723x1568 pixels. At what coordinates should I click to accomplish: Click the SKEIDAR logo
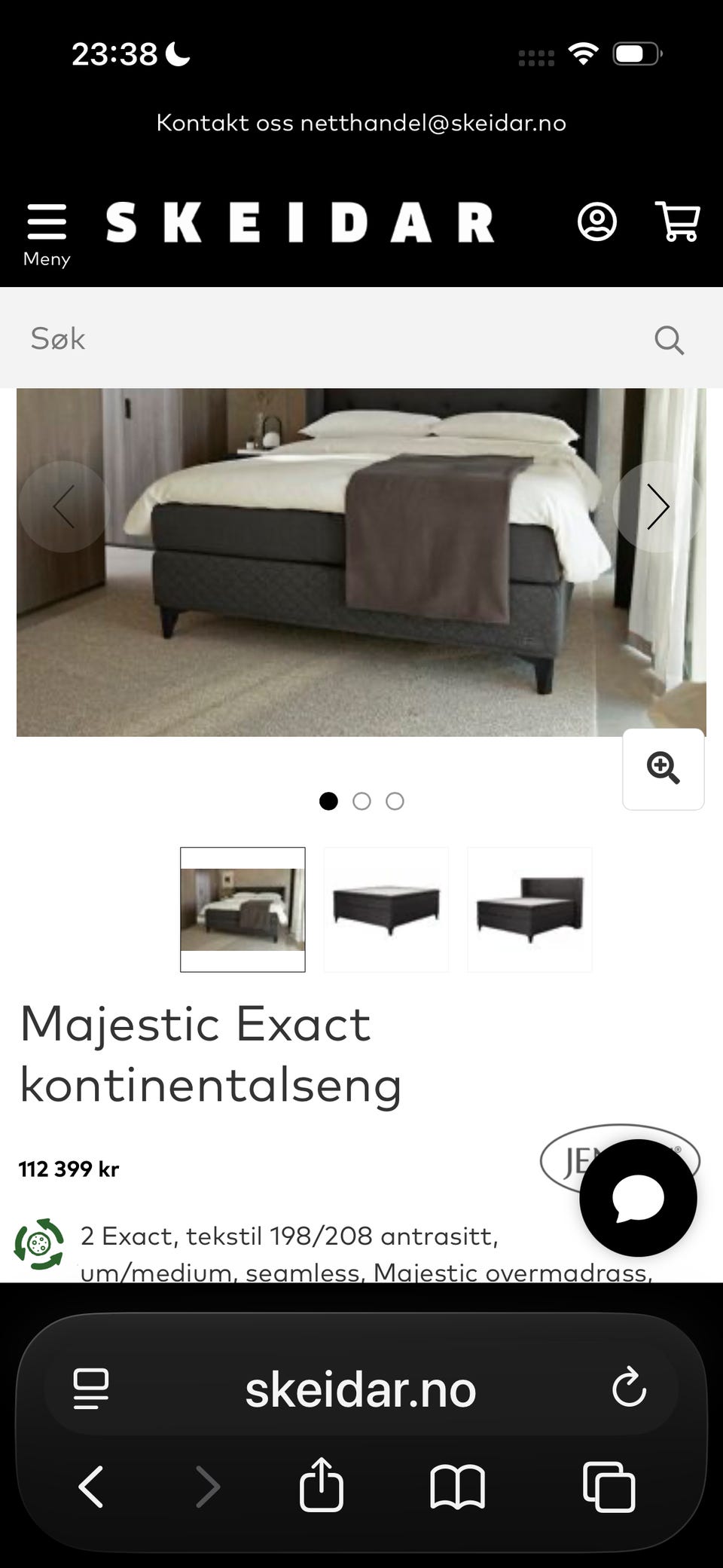pyautogui.click(x=300, y=221)
